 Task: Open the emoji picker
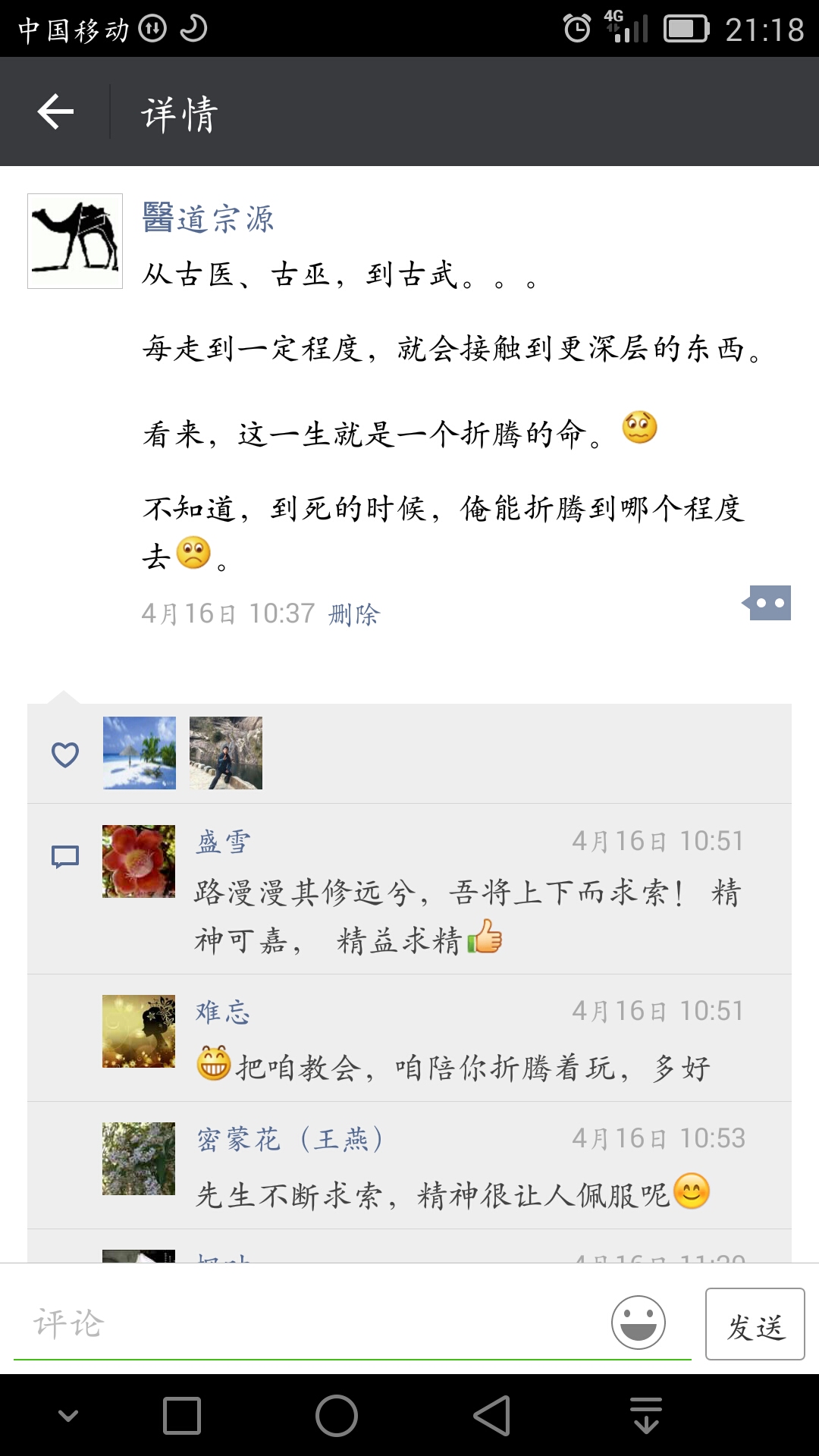[x=639, y=1322]
